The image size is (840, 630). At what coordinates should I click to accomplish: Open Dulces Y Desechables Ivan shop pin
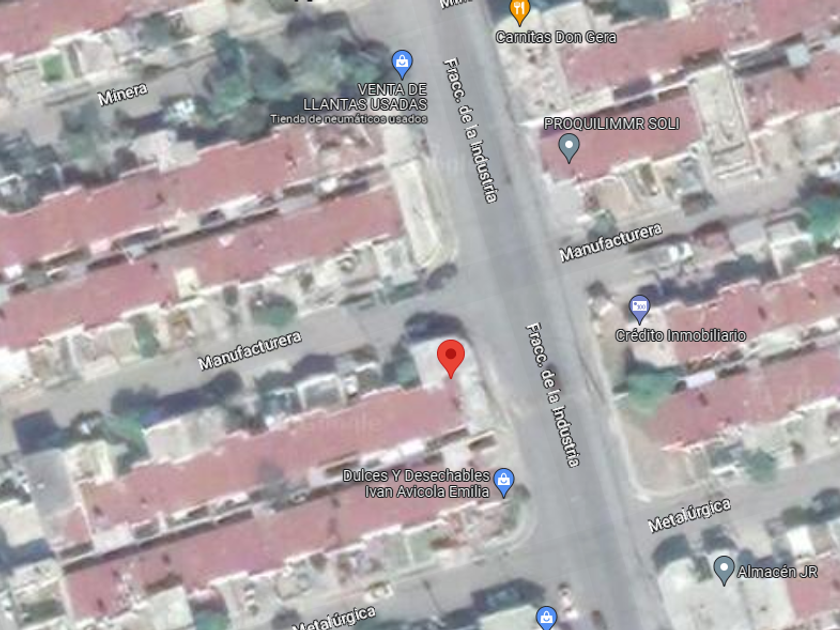504,482
